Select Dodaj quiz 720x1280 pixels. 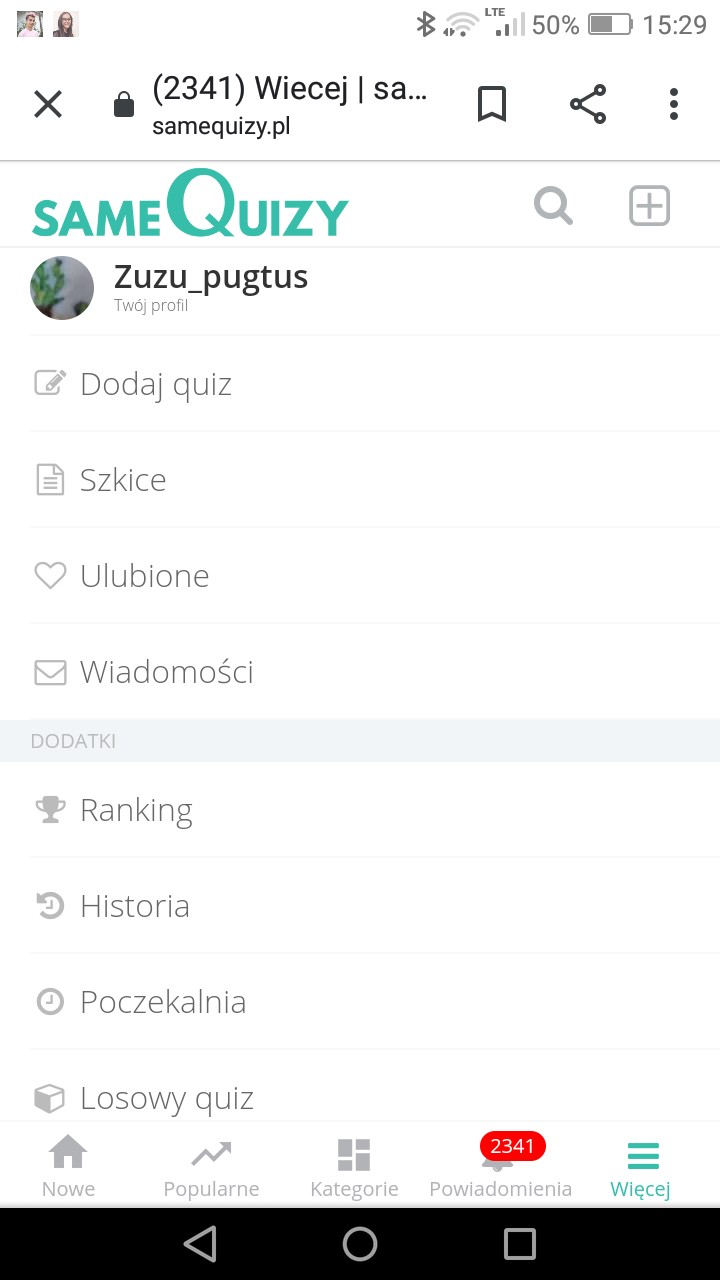156,384
